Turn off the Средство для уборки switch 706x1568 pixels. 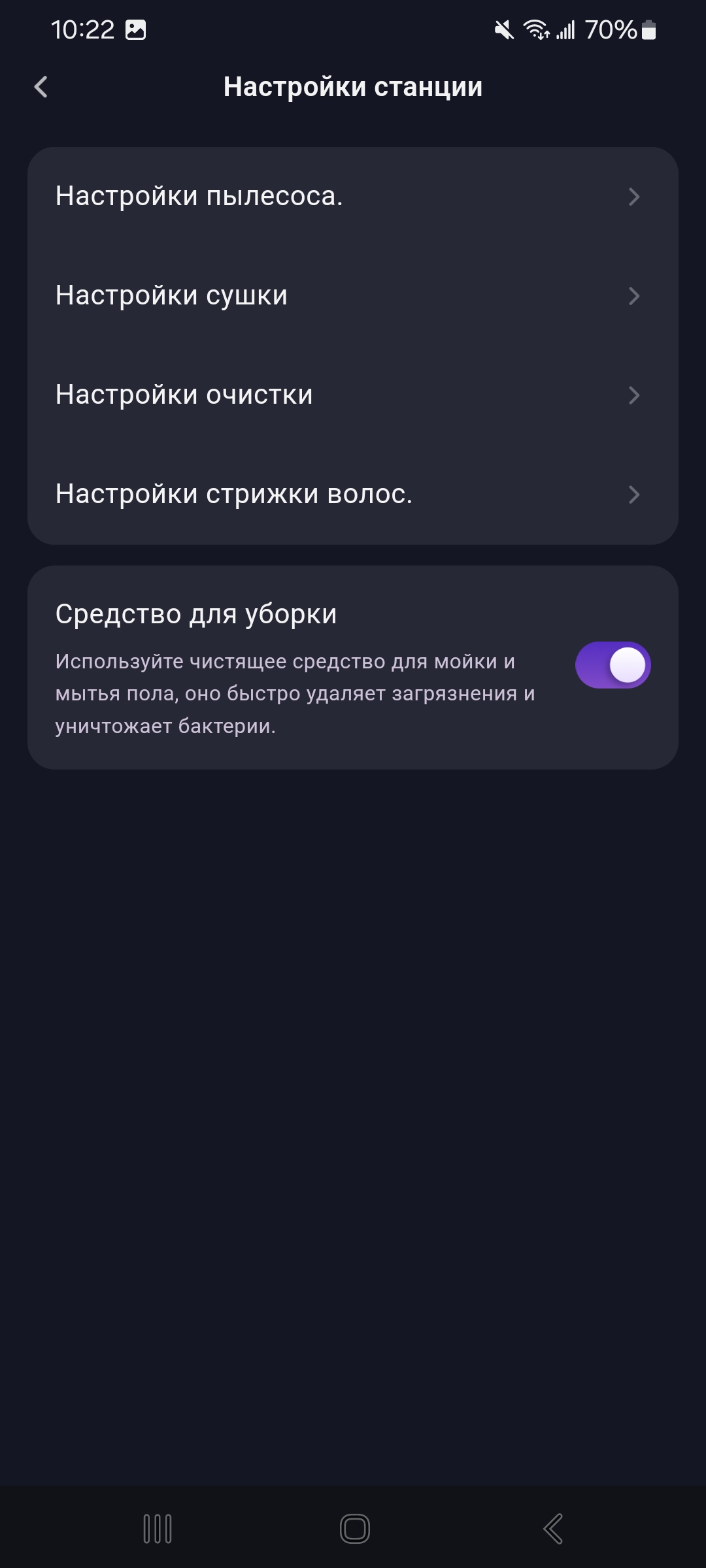[613, 665]
